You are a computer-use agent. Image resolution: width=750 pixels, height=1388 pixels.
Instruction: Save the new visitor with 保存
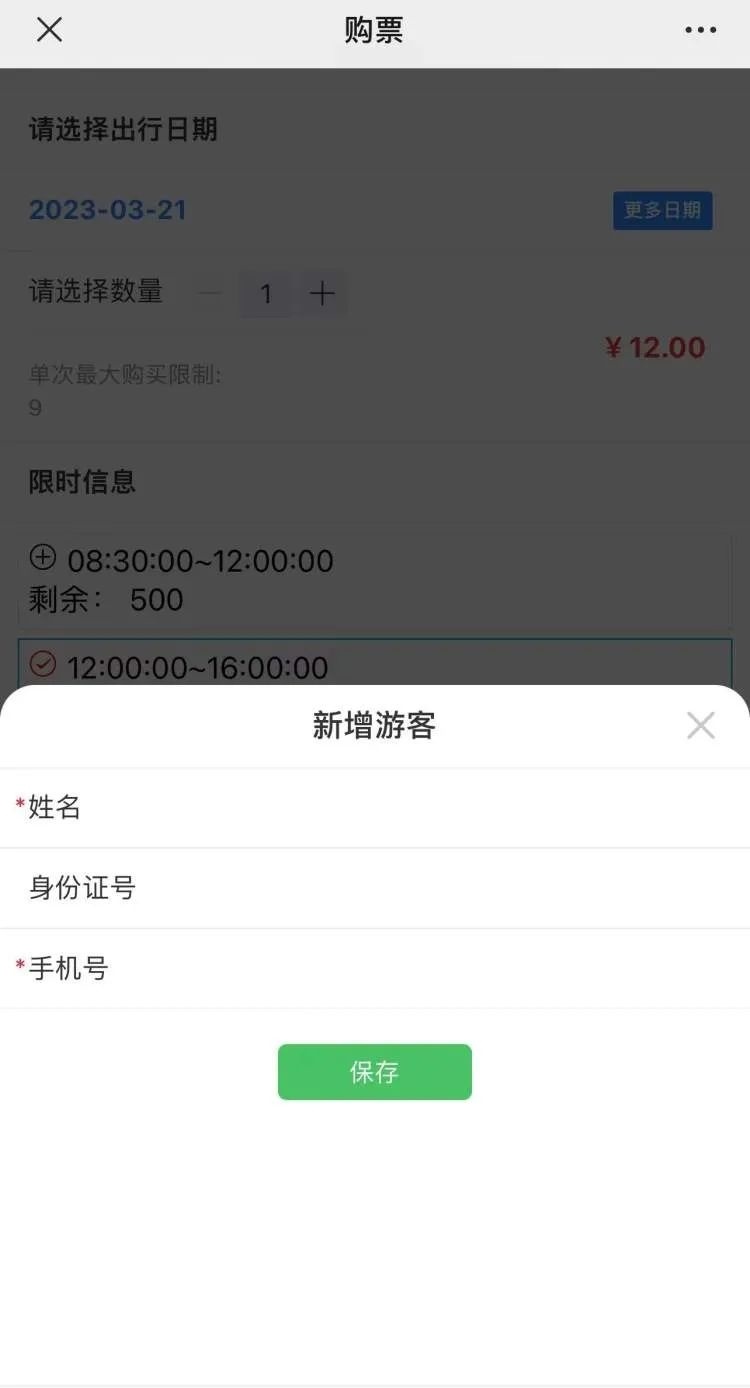[374, 1072]
